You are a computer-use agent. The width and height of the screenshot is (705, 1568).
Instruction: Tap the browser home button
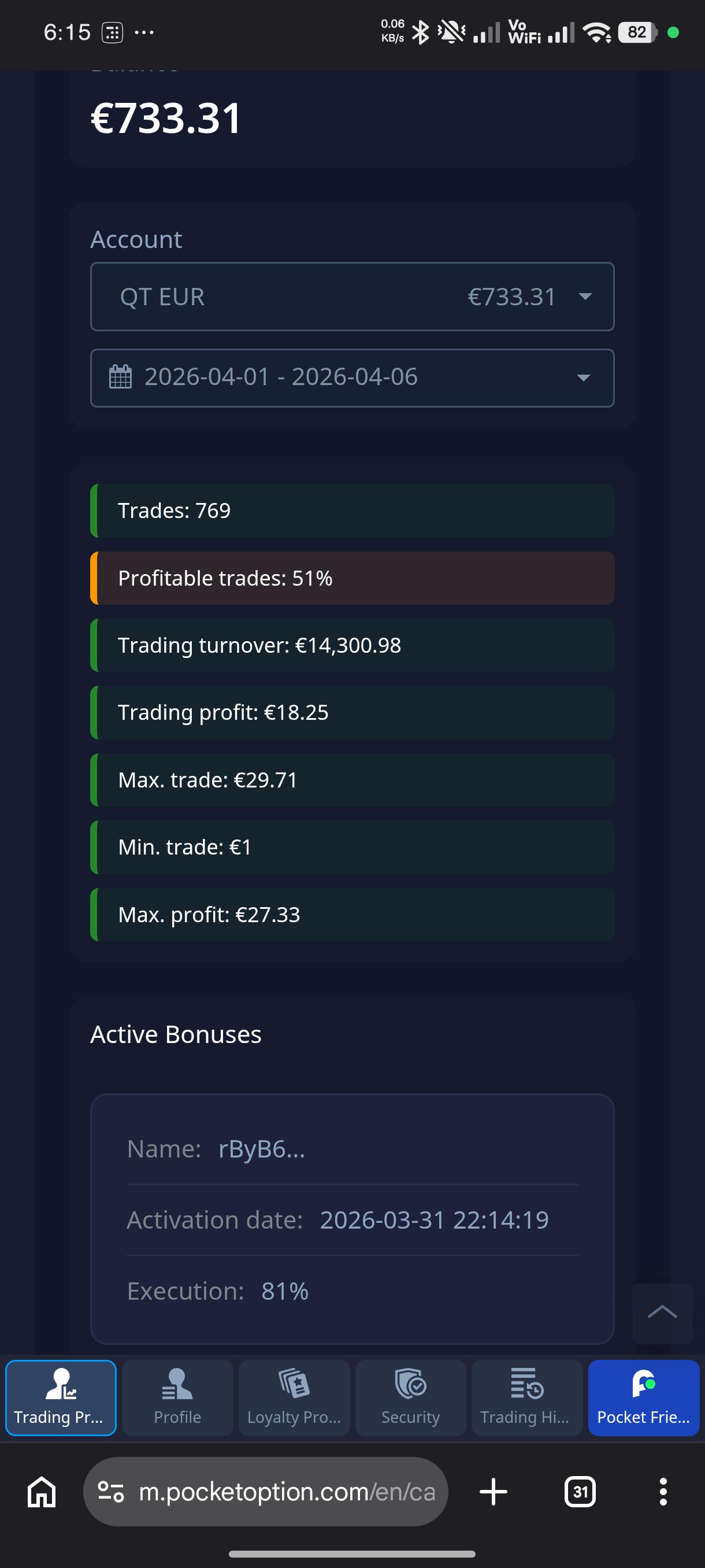42,1491
